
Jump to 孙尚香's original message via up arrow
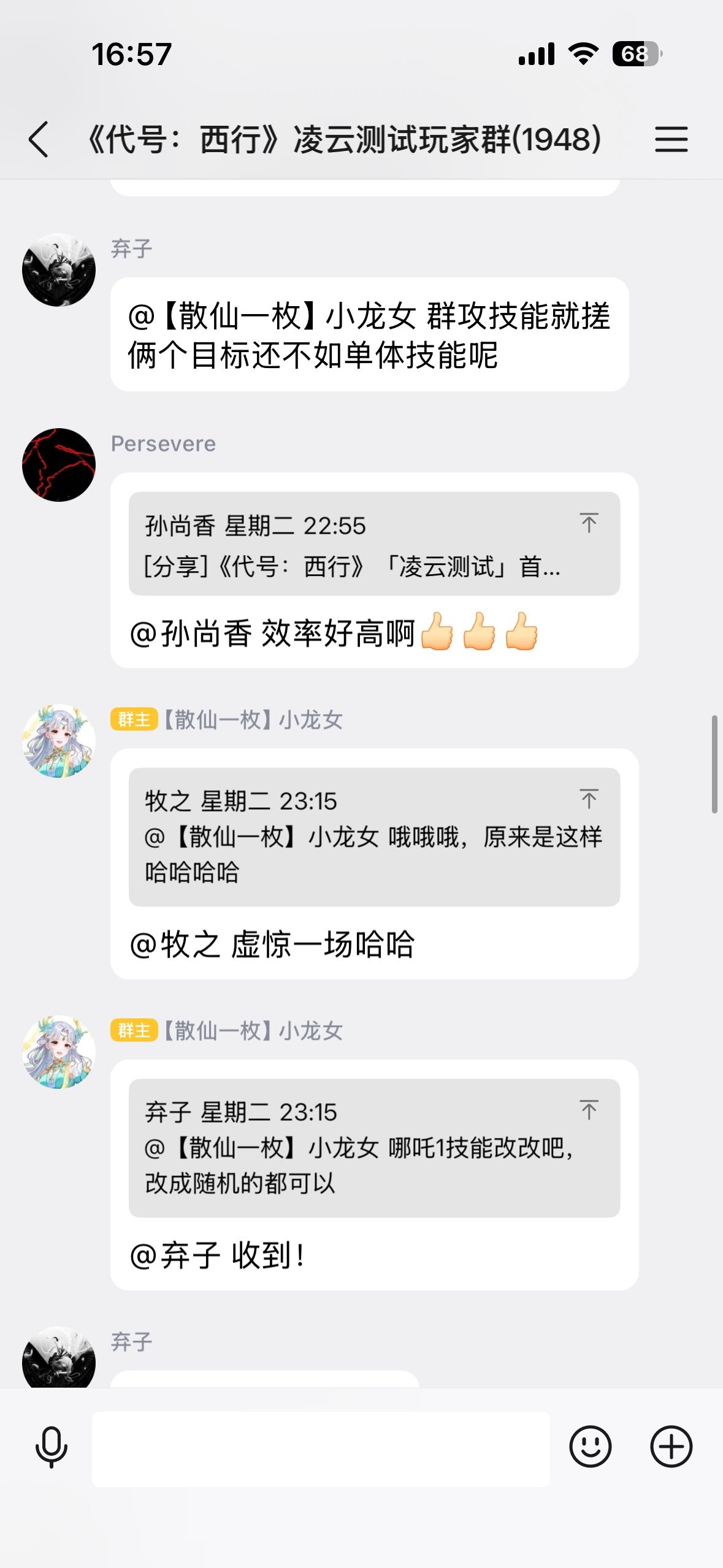pyautogui.click(x=588, y=523)
